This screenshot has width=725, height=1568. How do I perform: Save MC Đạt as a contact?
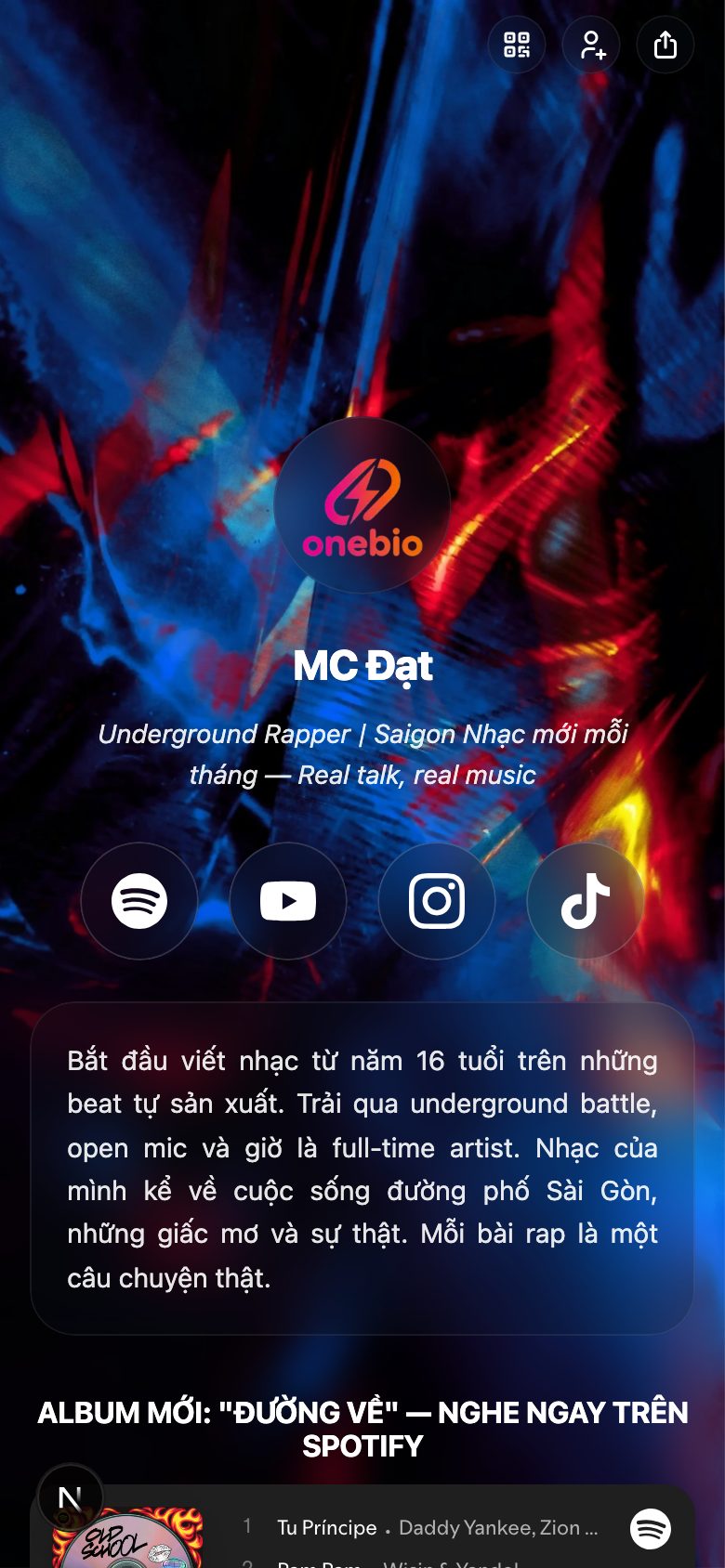click(590, 45)
